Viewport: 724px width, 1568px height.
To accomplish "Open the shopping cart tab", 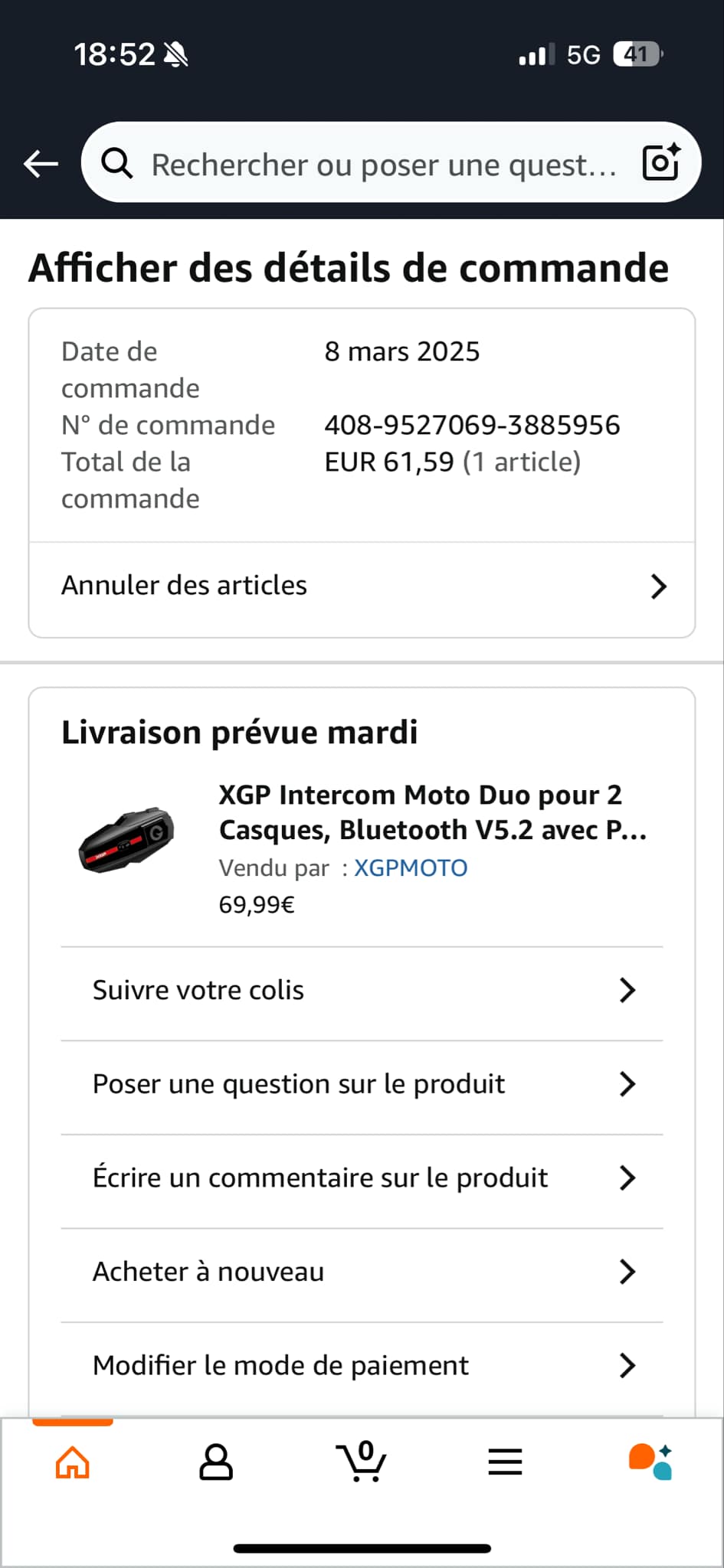I will (x=361, y=1462).
